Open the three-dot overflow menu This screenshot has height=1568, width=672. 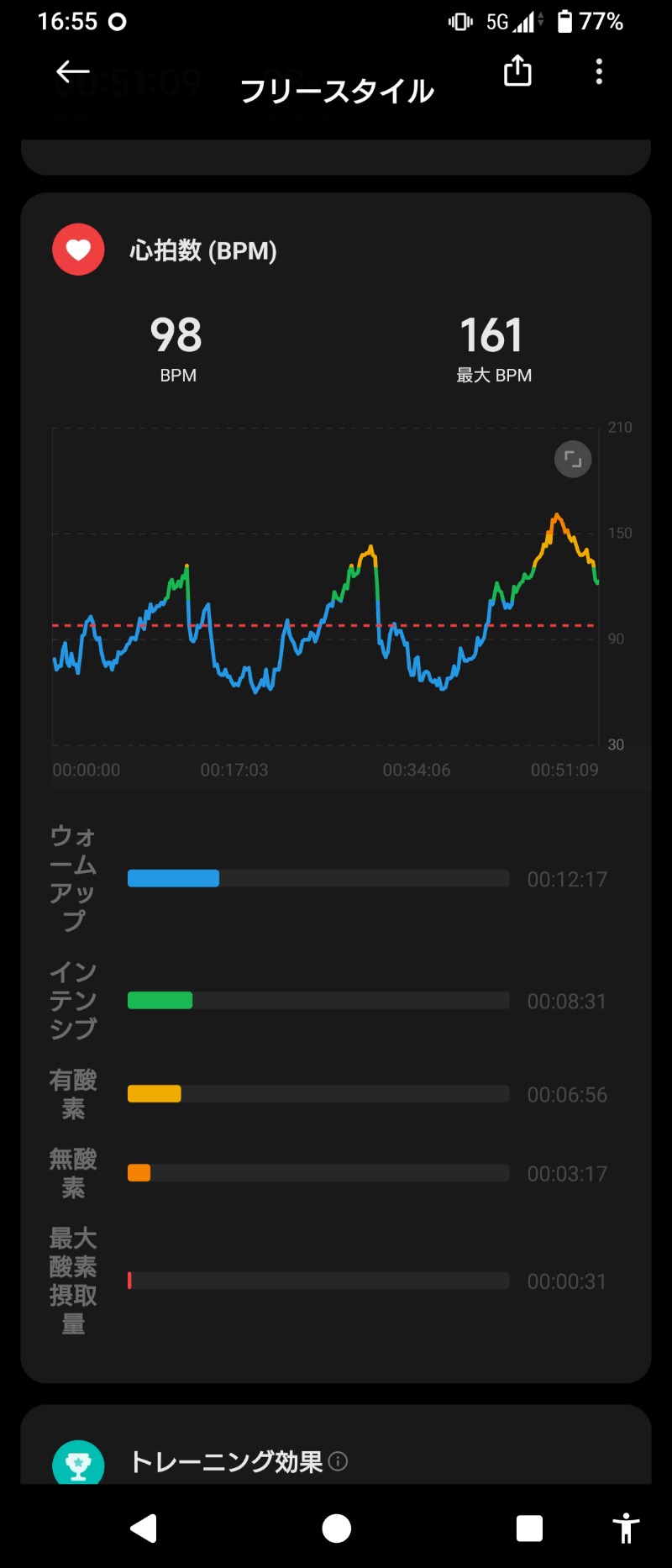point(599,71)
